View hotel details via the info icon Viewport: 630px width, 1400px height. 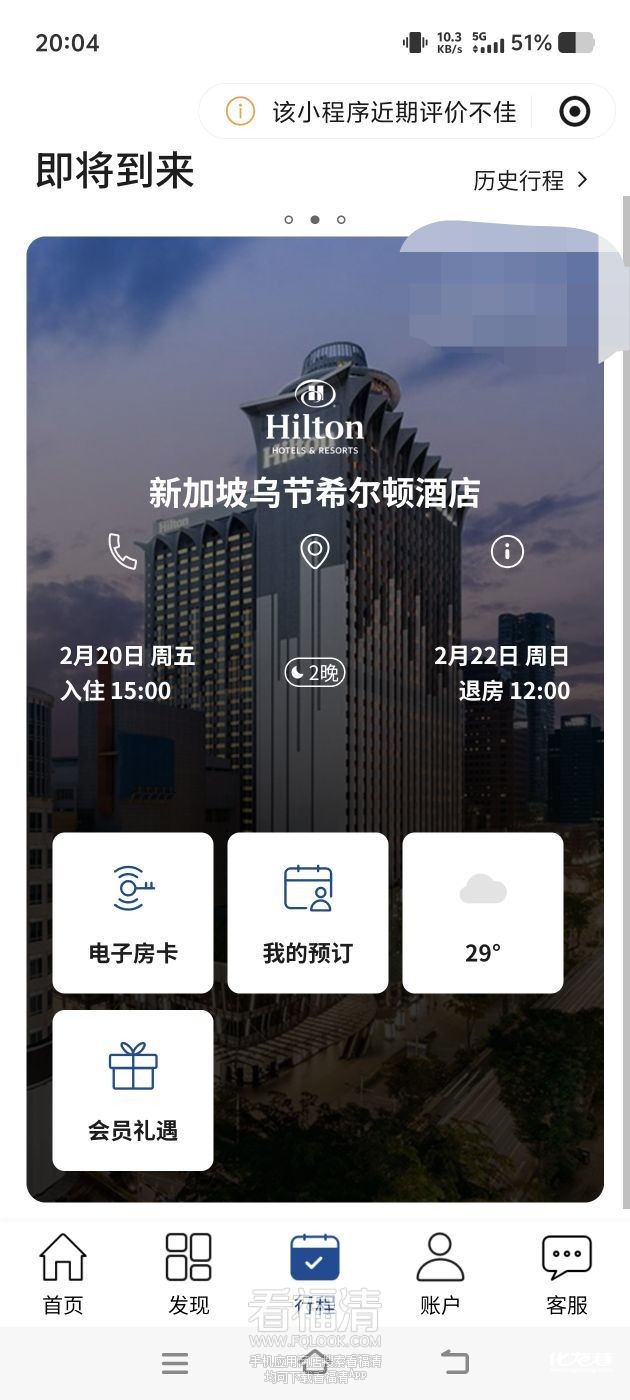(x=507, y=551)
